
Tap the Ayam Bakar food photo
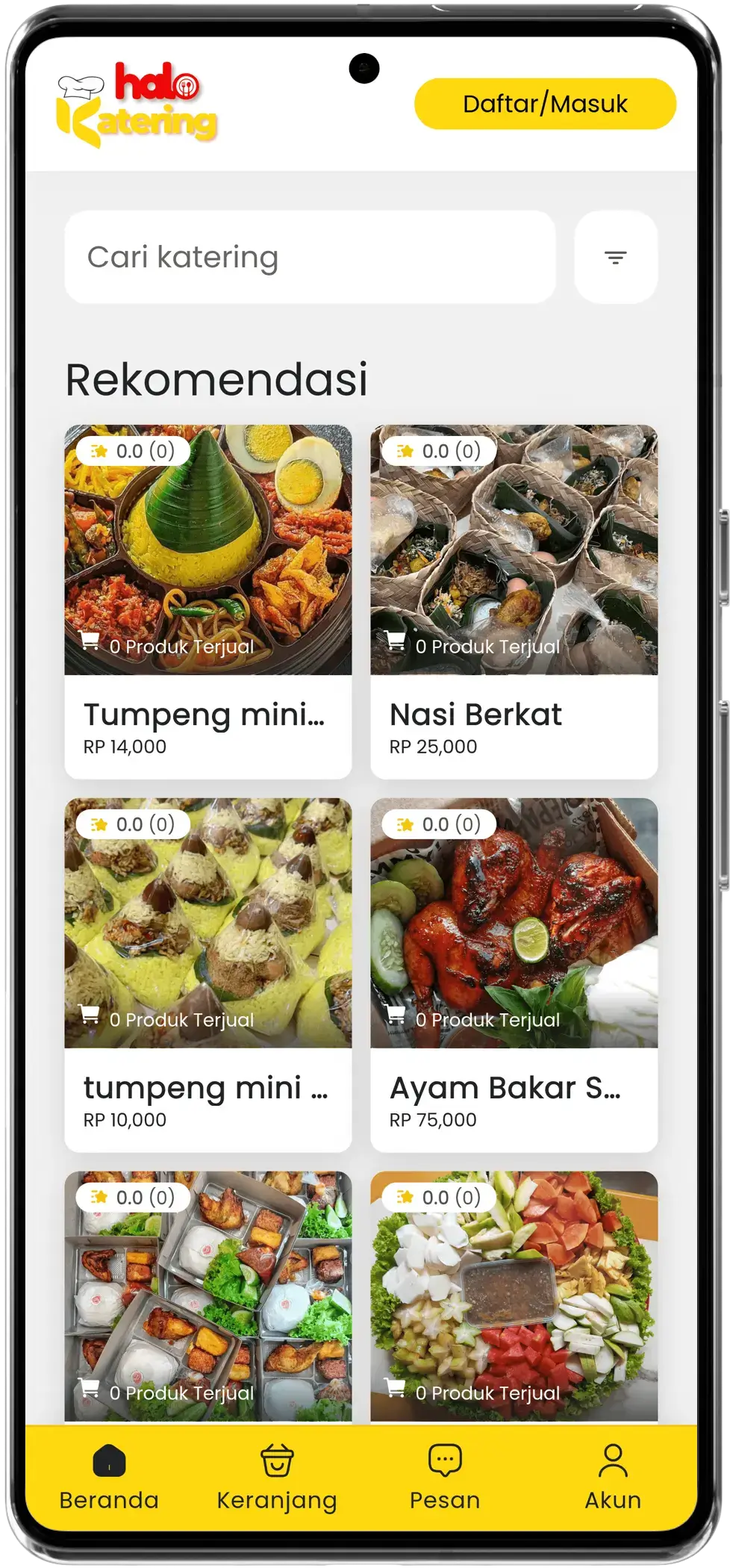(515, 926)
